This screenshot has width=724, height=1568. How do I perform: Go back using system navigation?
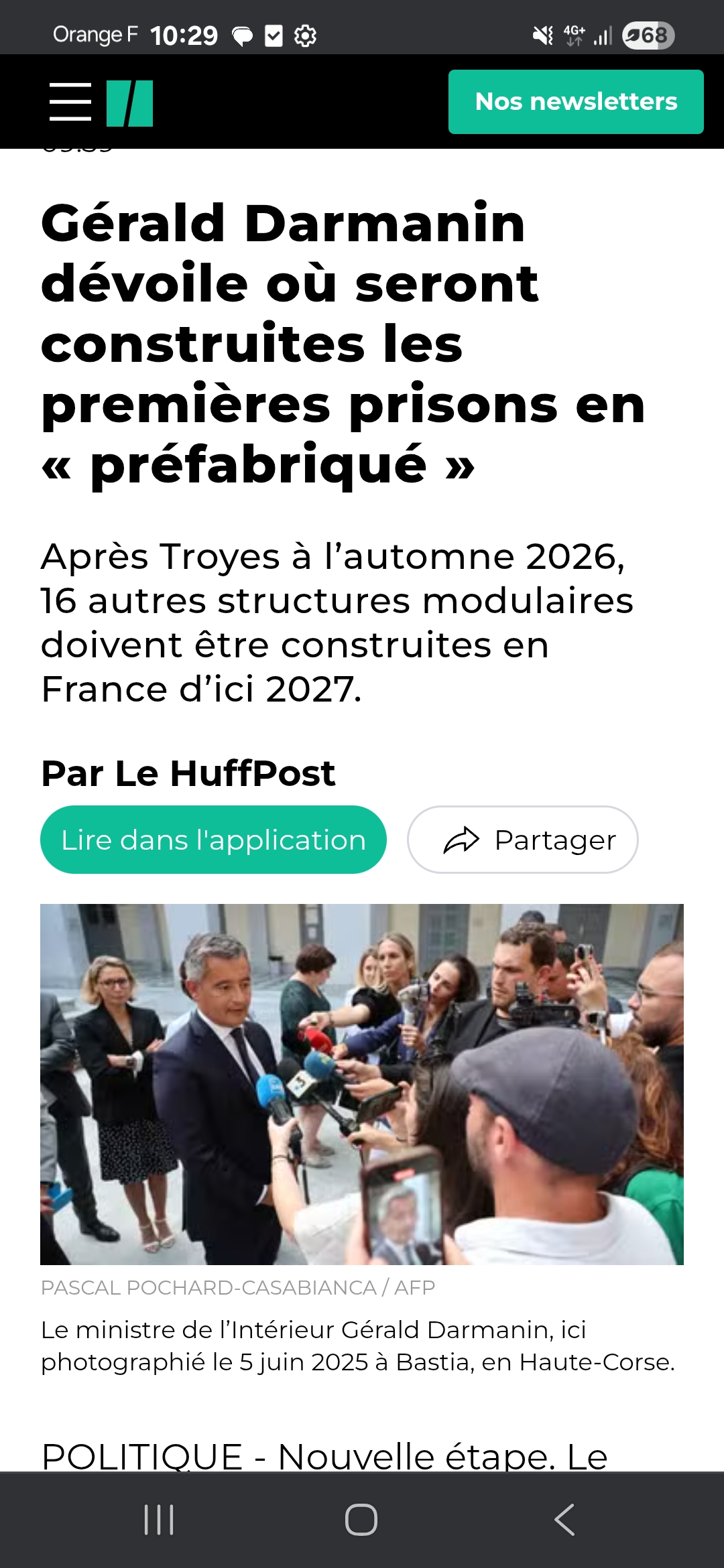pyautogui.click(x=564, y=1520)
